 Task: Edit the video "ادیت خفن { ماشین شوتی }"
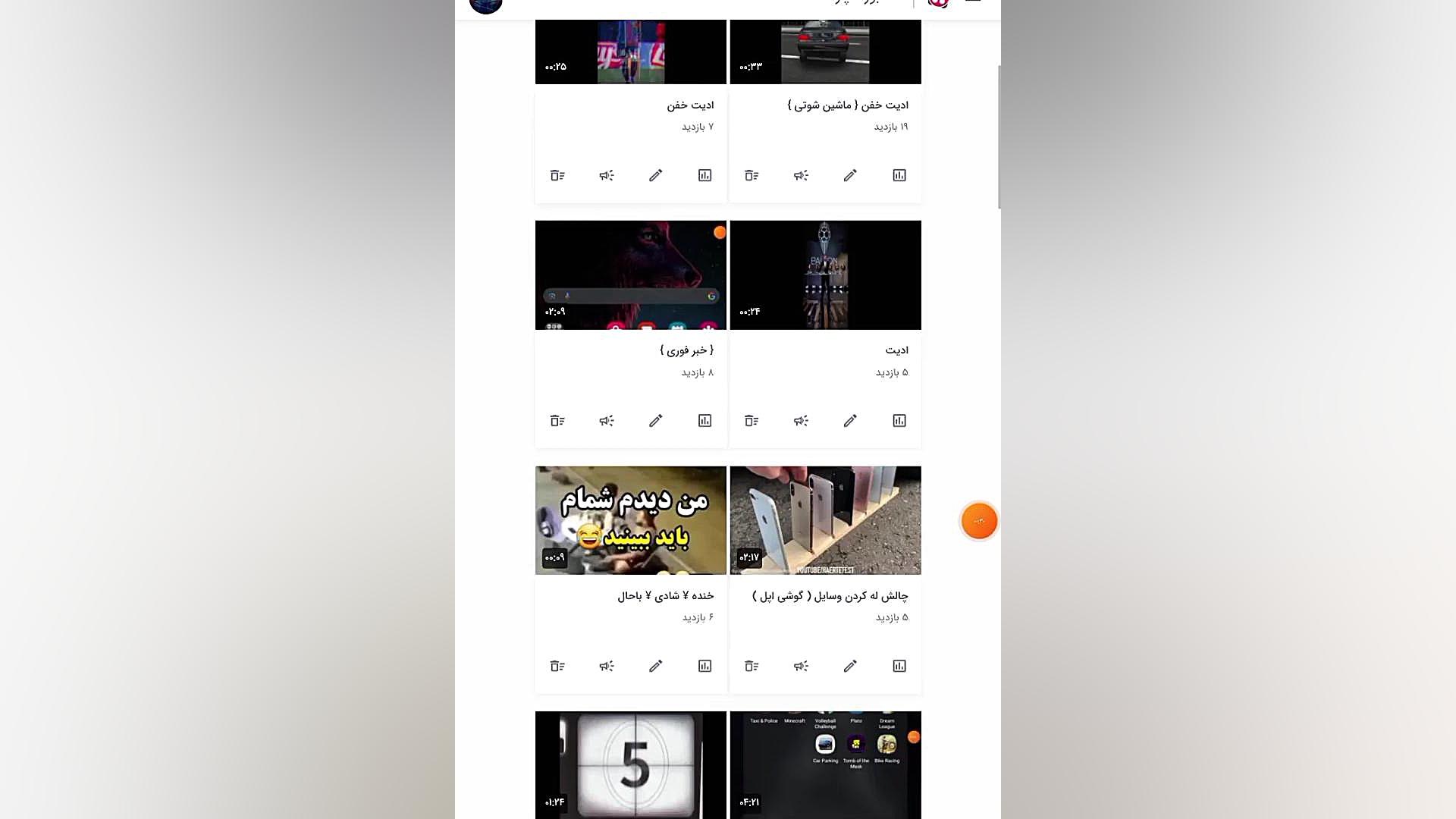coord(850,175)
